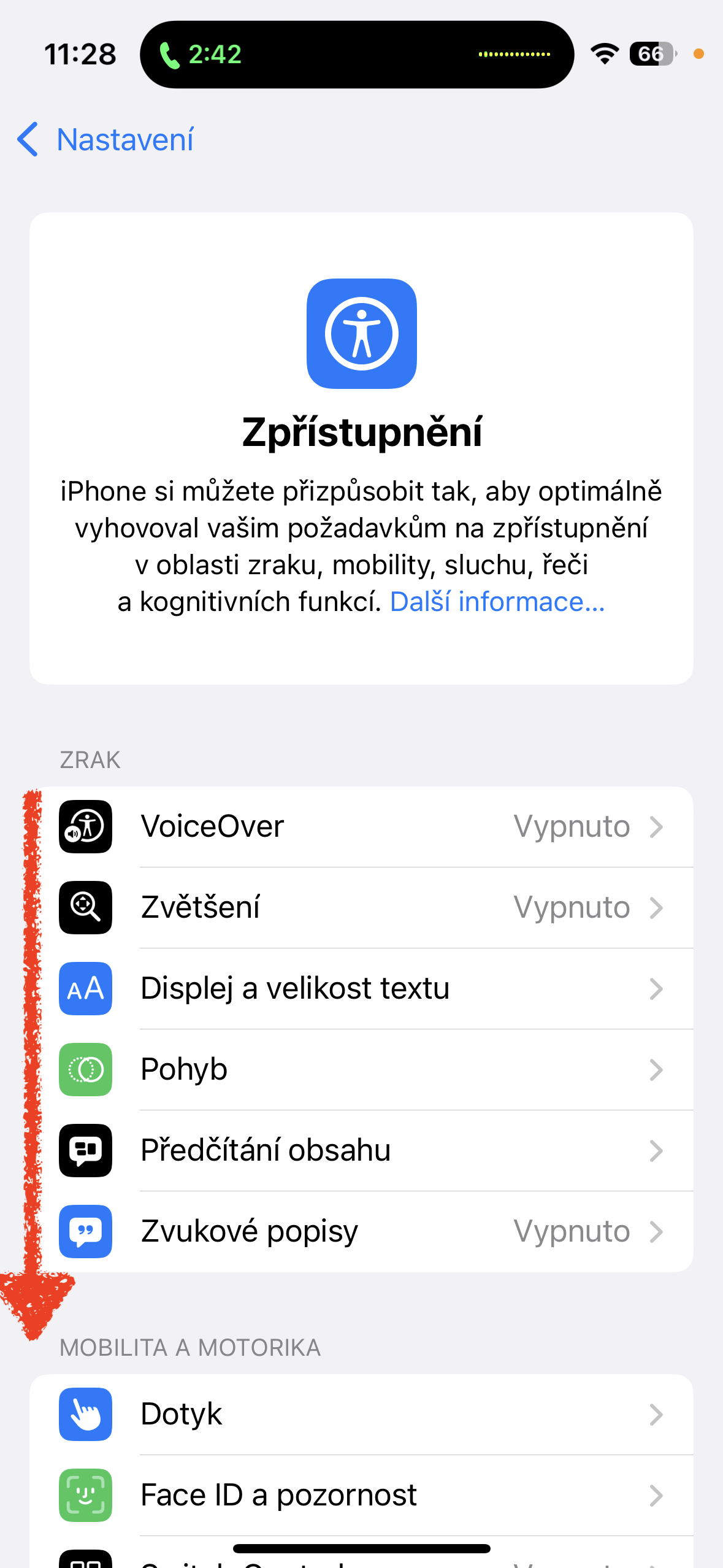The height and width of the screenshot is (1568, 723).
Task: Open Face ID a pozornost
Action: point(362,1495)
